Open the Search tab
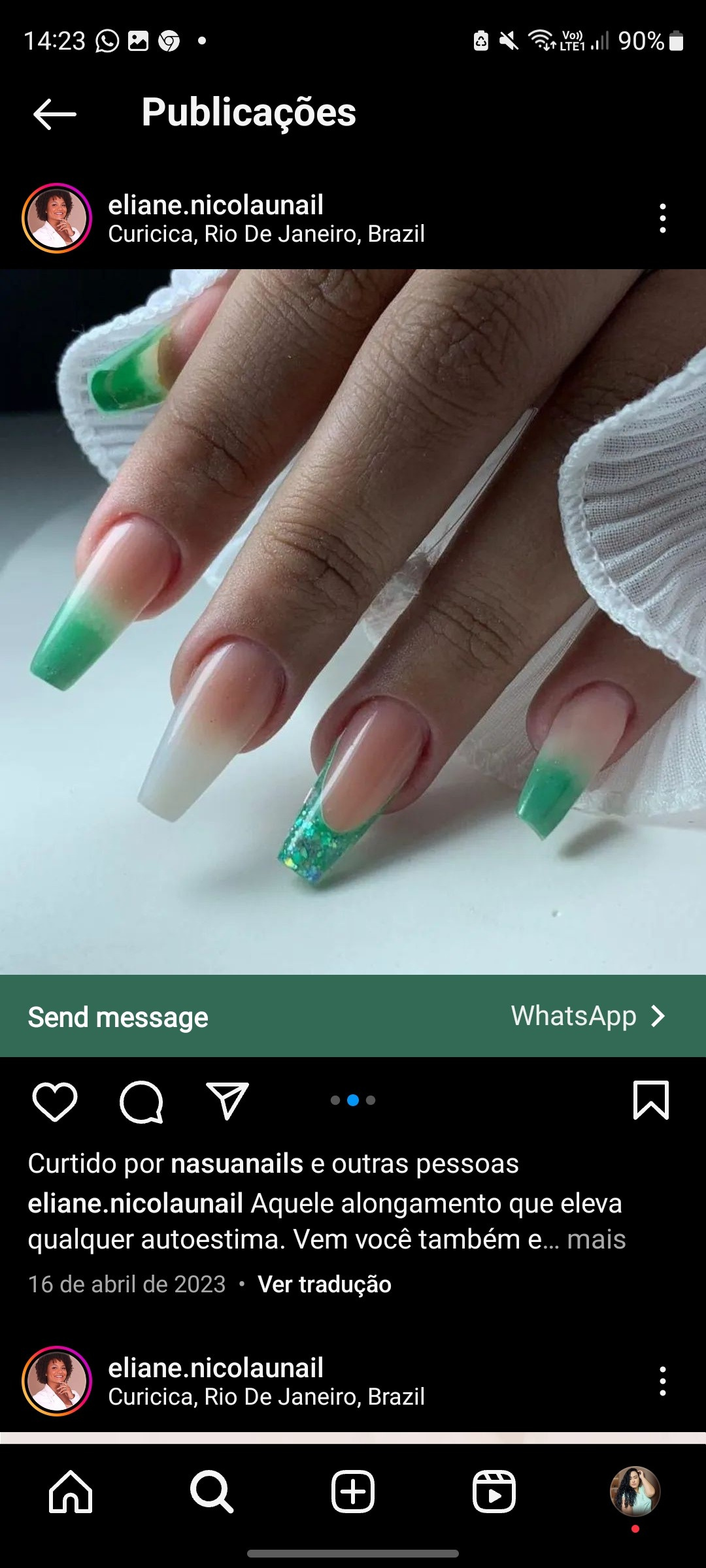The height and width of the screenshot is (1568, 706). point(211,1492)
